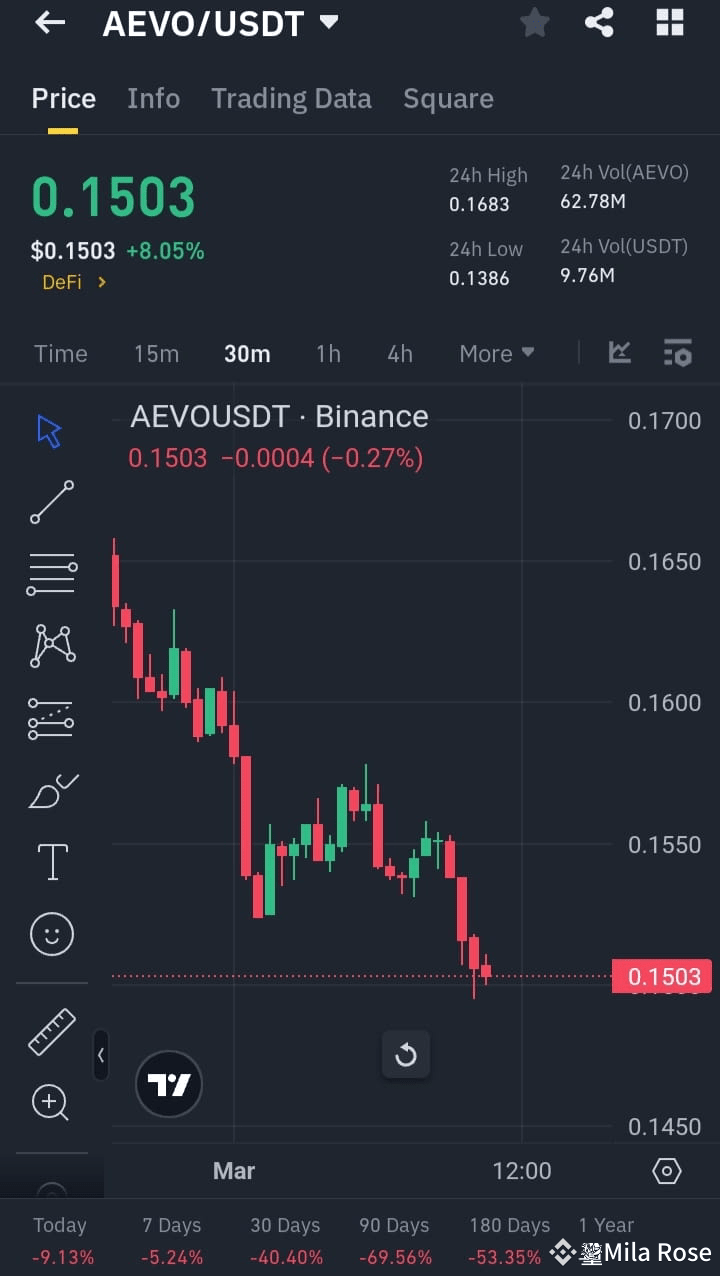The width and height of the screenshot is (720, 1276).
Task: Open the horizontal lines drawing tool
Action: click(51, 573)
